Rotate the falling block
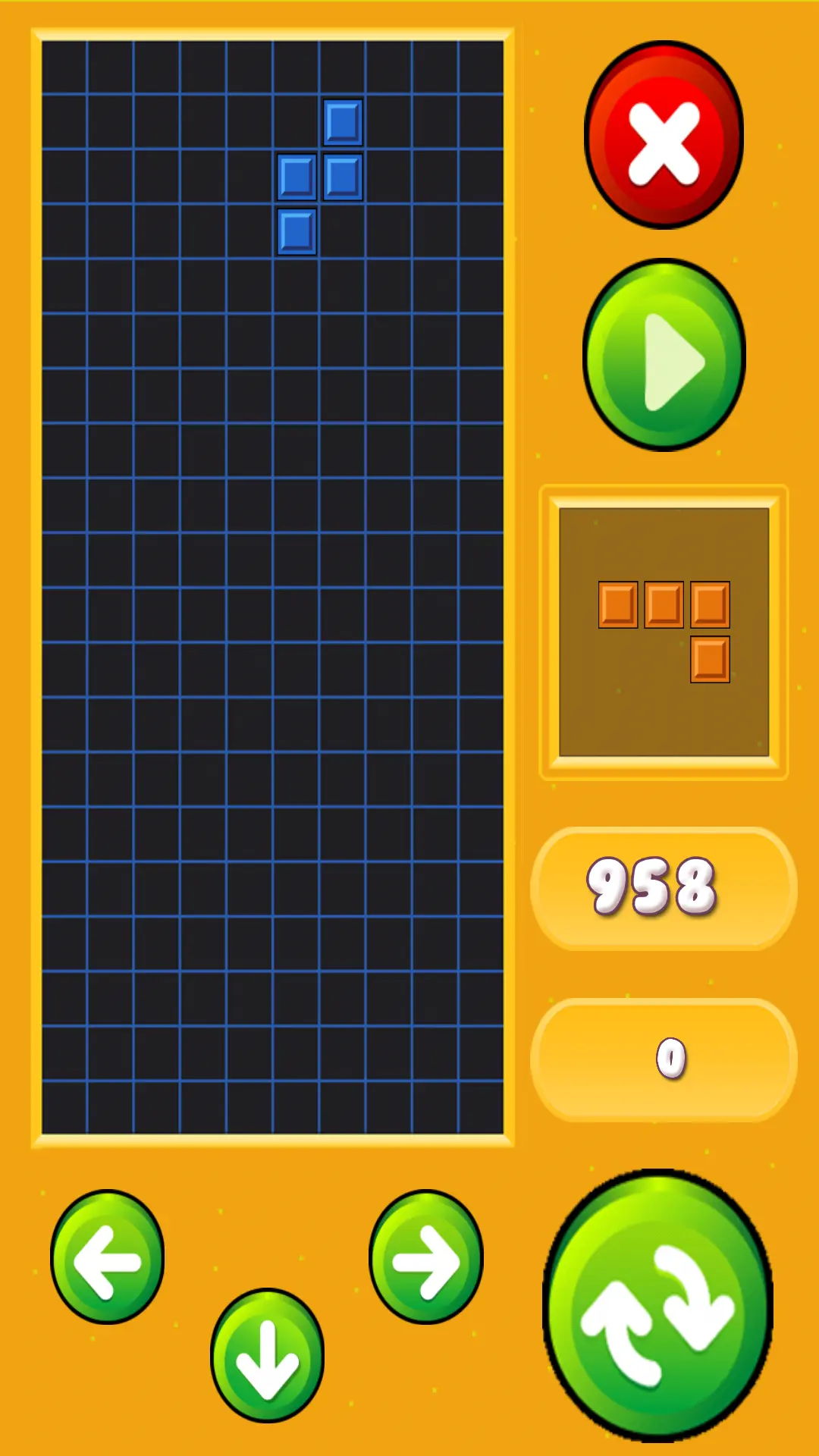 658,1306
